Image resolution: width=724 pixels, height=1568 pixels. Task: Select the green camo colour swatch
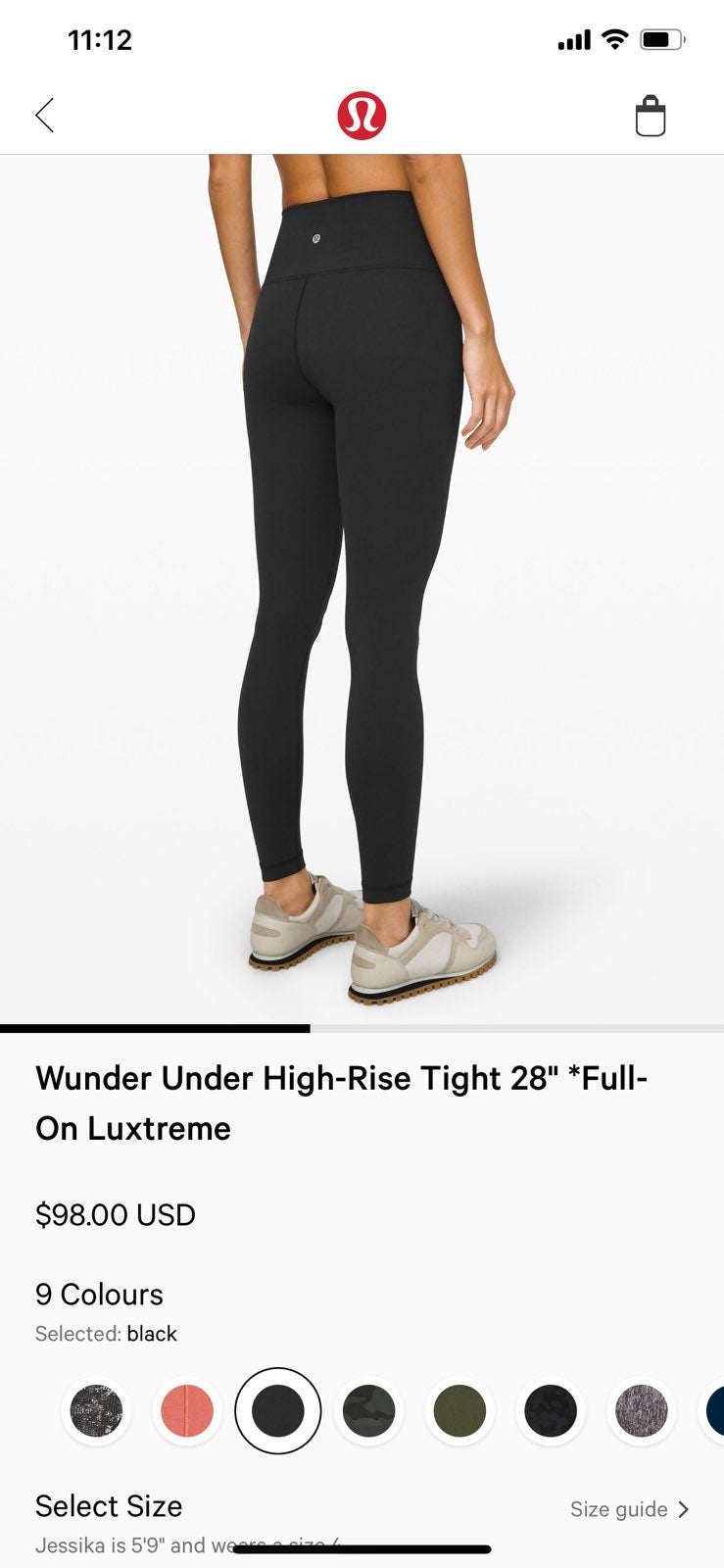(x=368, y=1411)
